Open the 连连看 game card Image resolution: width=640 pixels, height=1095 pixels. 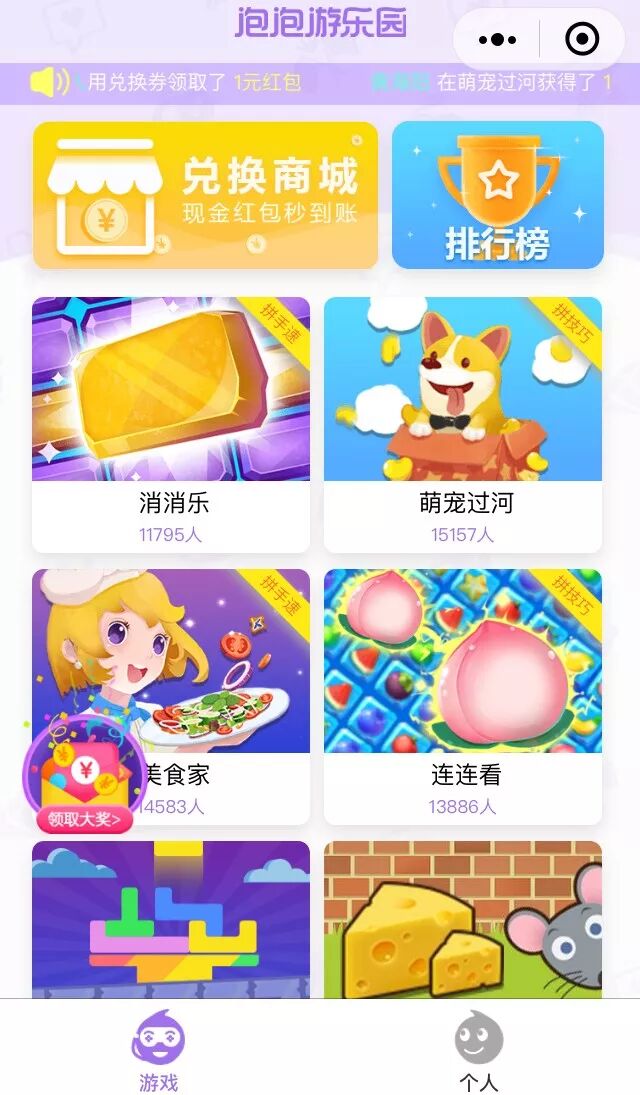pos(463,696)
